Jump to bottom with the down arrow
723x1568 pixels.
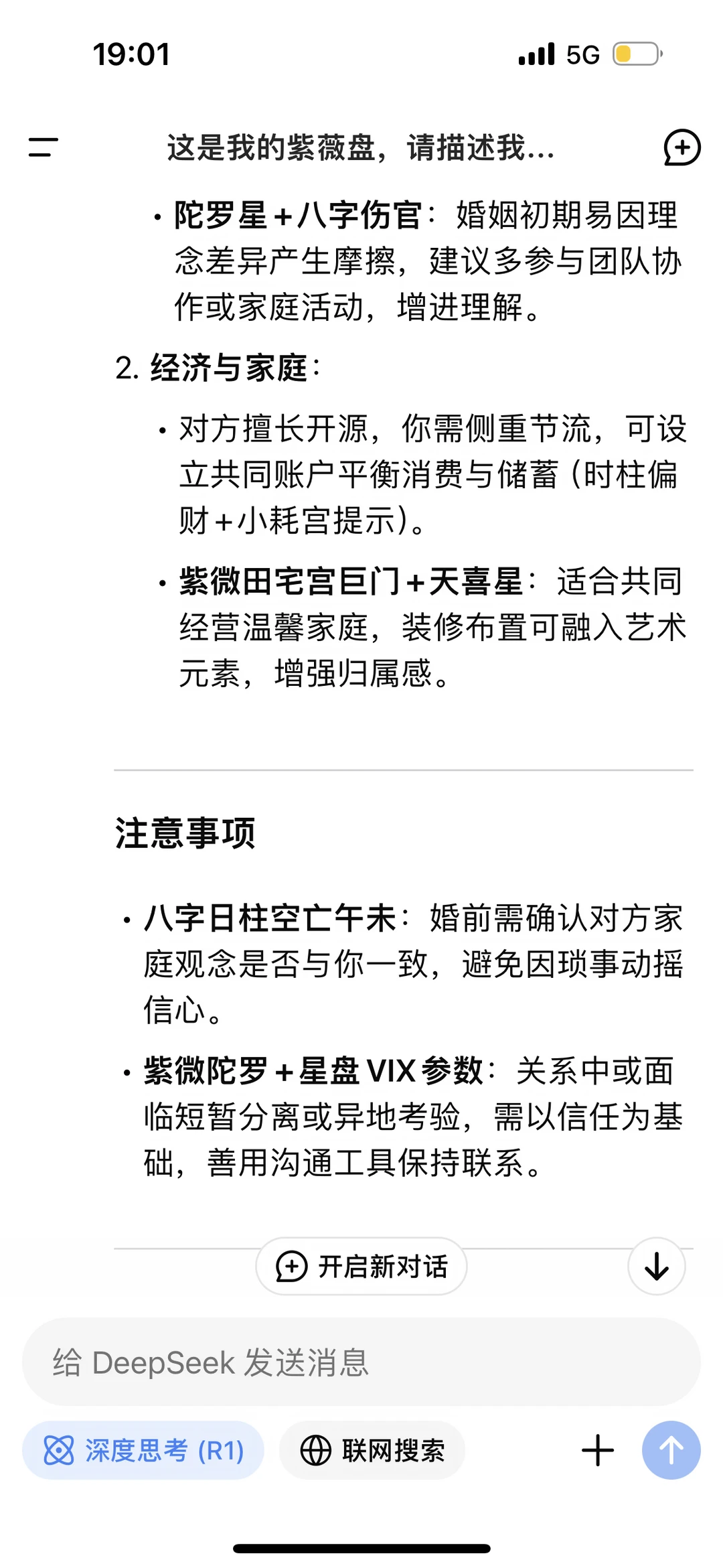(657, 1266)
